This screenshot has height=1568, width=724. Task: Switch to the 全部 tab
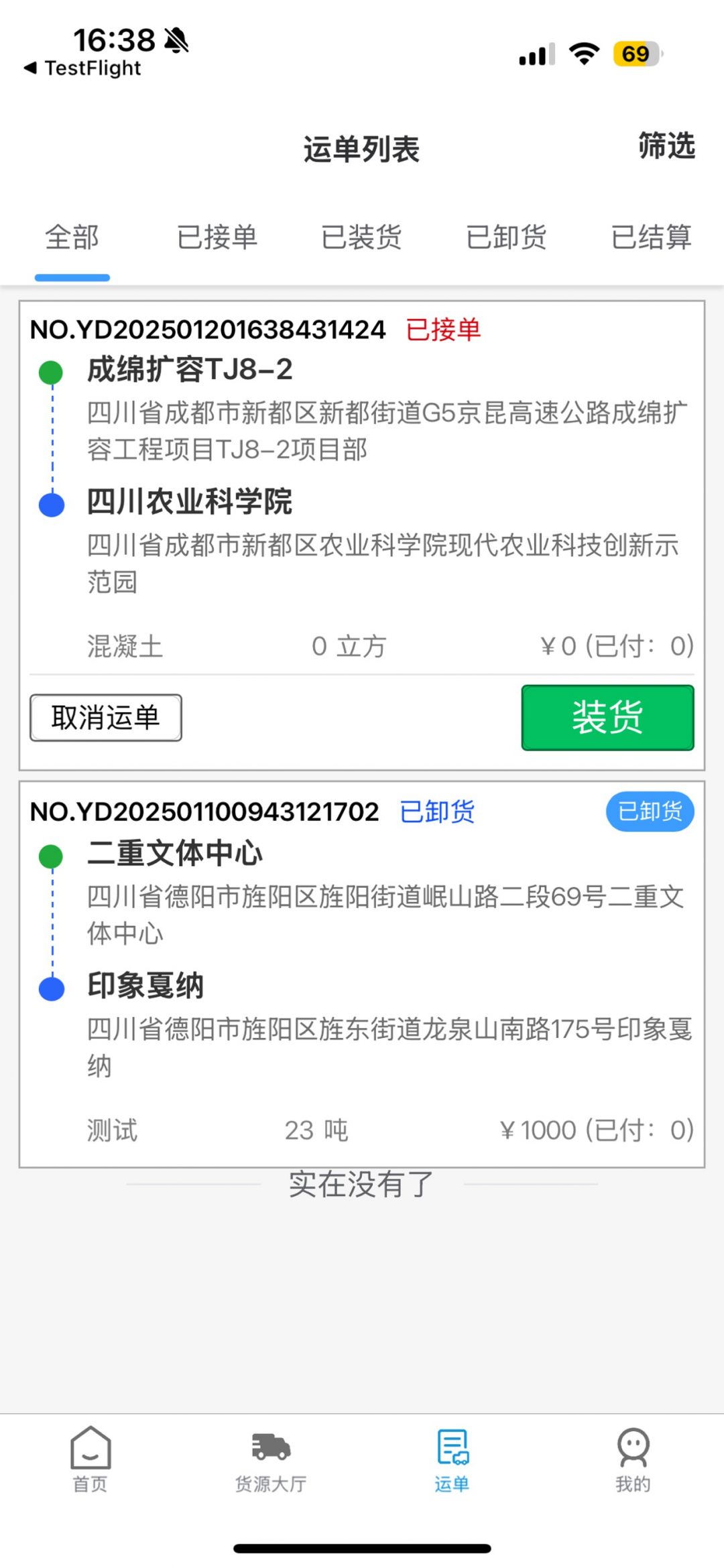pos(72,237)
